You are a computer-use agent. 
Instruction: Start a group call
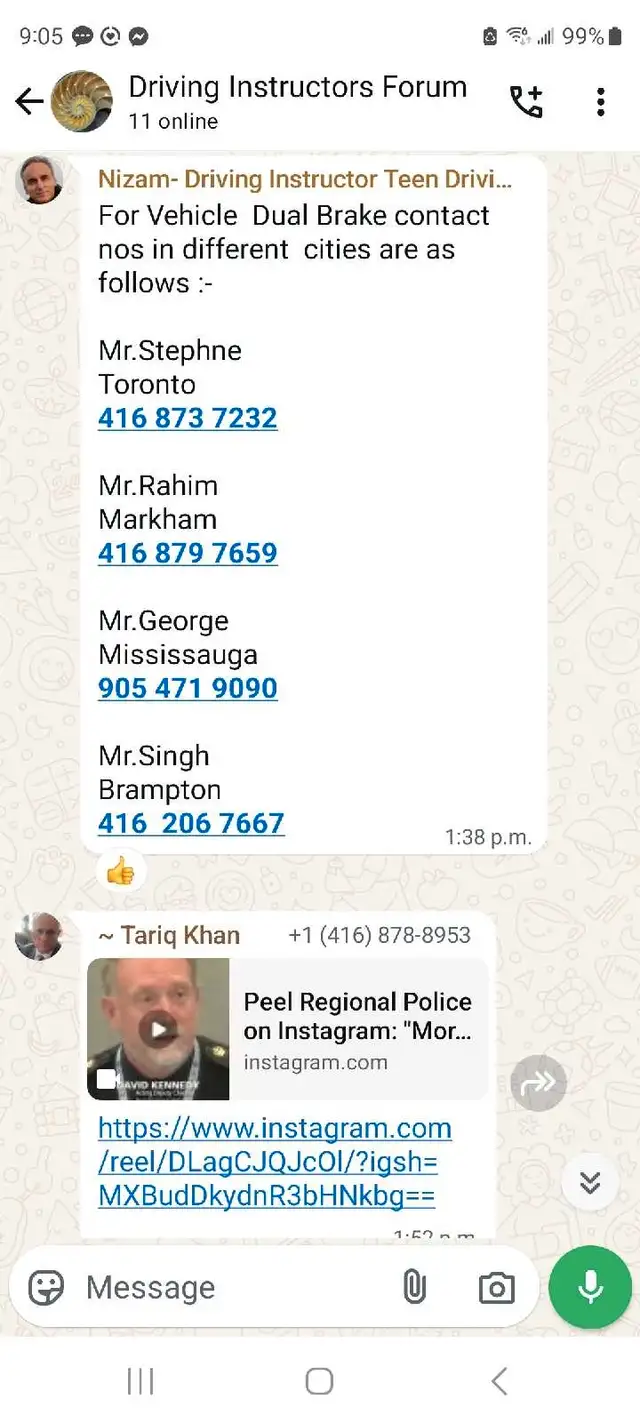pyautogui.click(x=526, y=101)
